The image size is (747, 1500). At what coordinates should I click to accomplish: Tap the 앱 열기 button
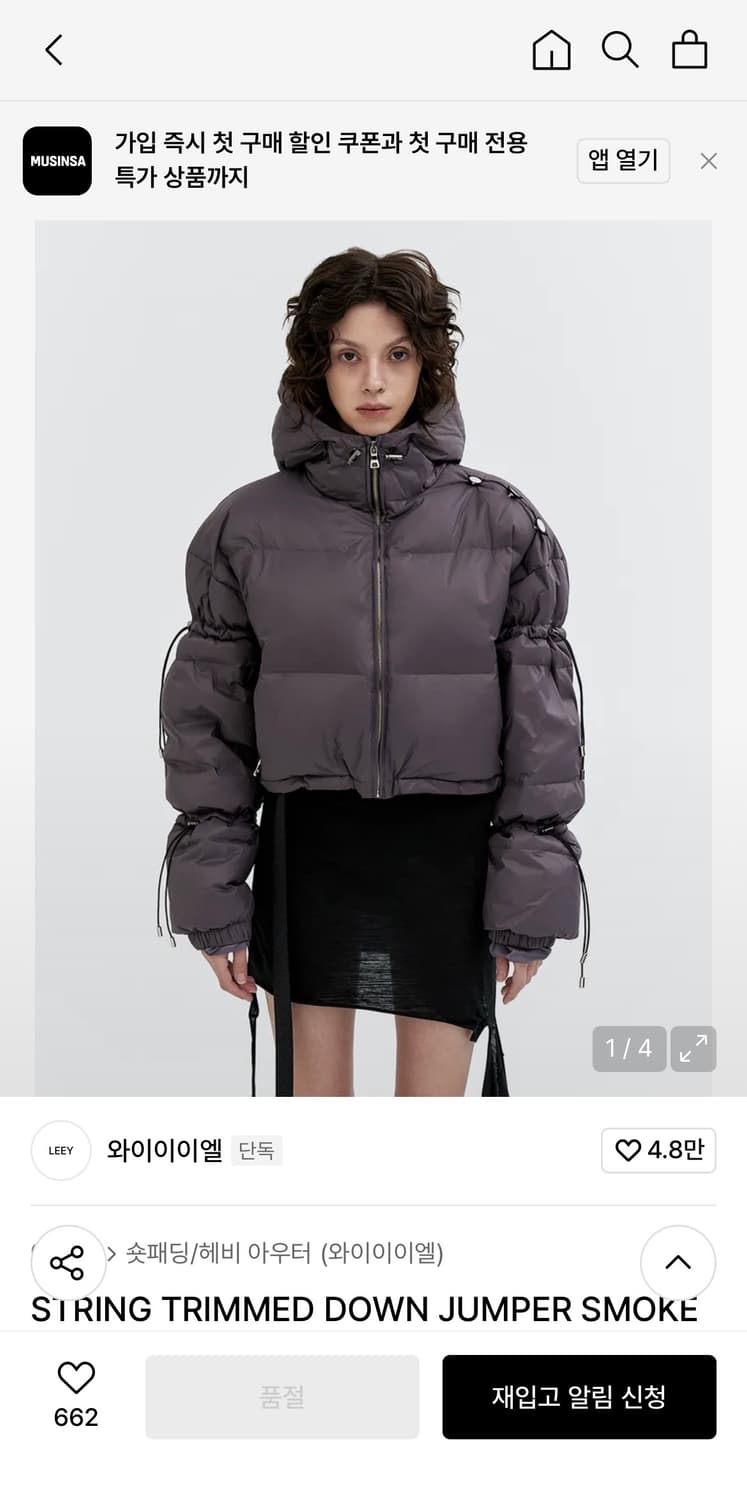tap(623, 160)
